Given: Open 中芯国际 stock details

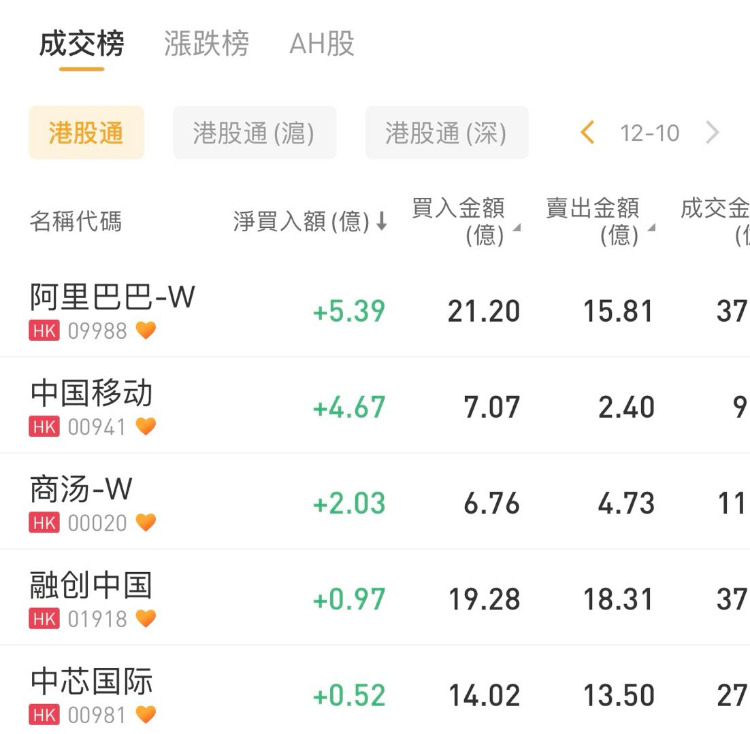Looking at the screenshot, I should (x=92, y=694).
